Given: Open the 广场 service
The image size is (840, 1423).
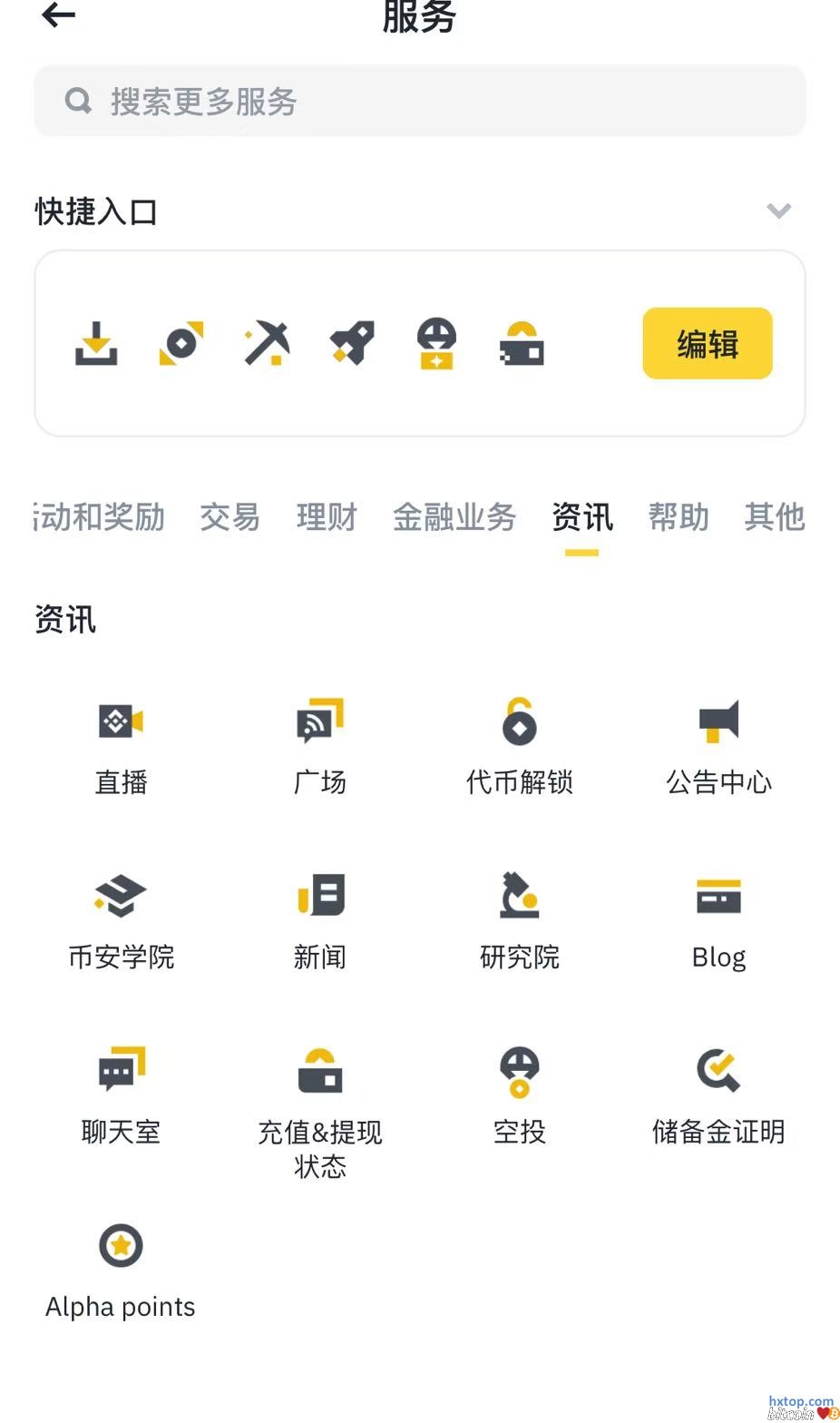Looking at the screenshot, I should click(320, 744).
